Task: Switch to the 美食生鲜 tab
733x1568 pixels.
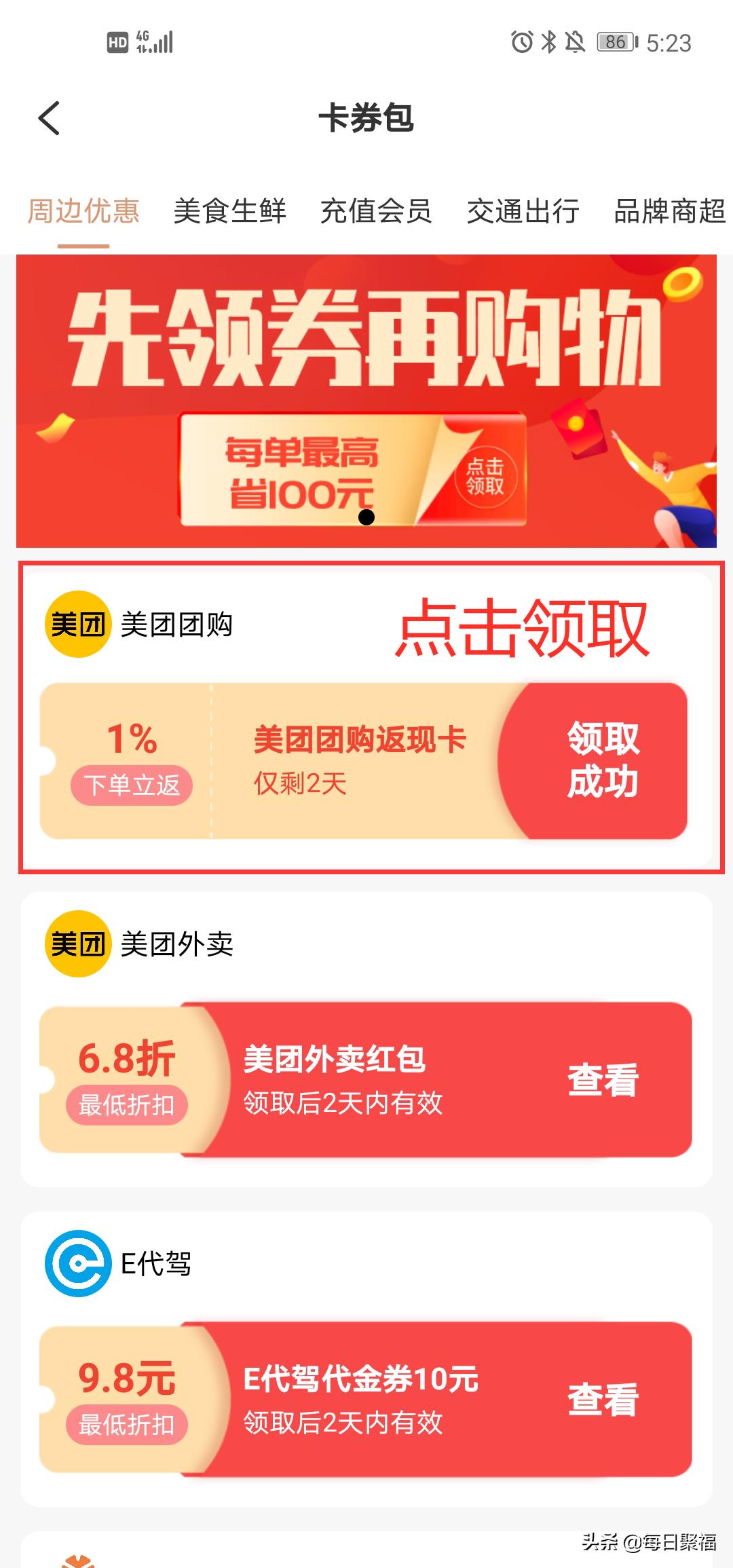Action: click(231, 212)
